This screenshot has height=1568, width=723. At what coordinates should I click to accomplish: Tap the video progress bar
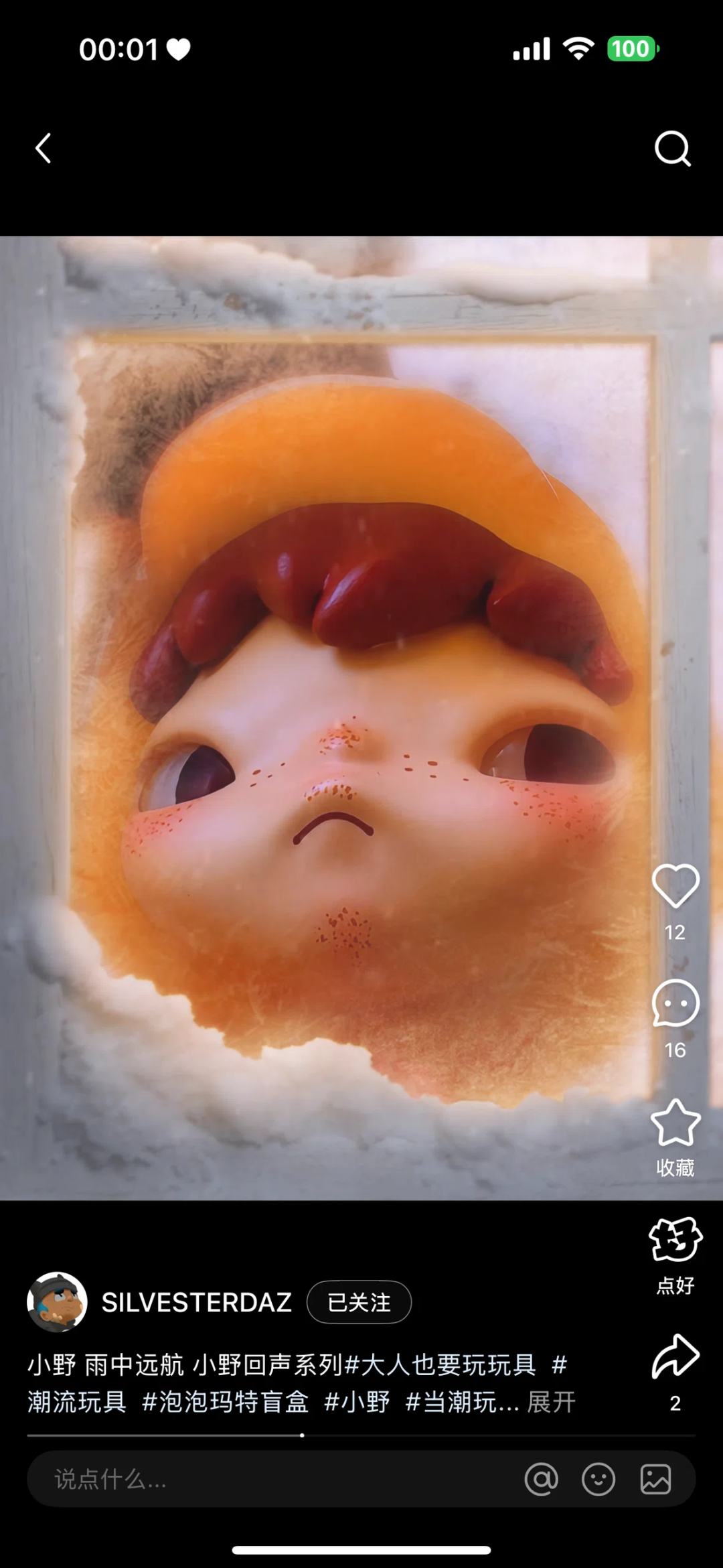coord(361,1435)
